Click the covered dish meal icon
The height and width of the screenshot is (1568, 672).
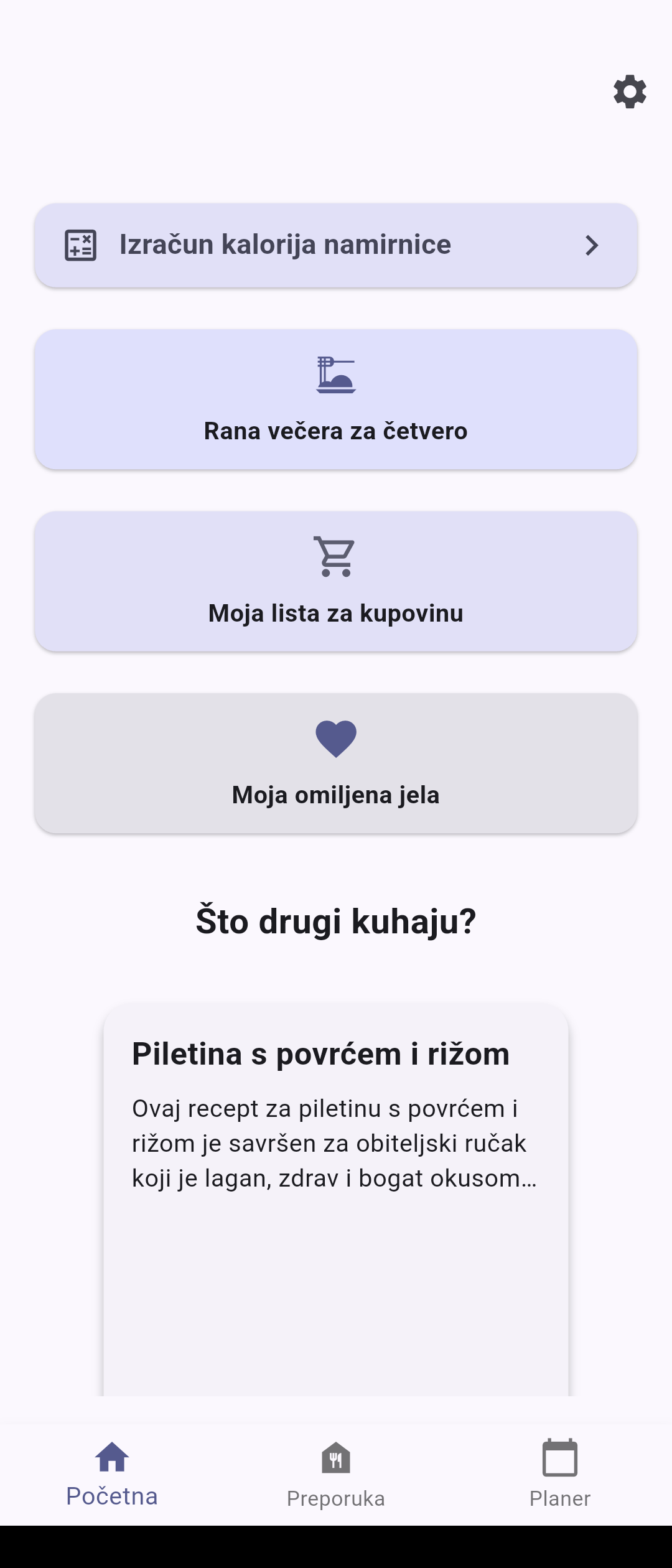[336, 375]
